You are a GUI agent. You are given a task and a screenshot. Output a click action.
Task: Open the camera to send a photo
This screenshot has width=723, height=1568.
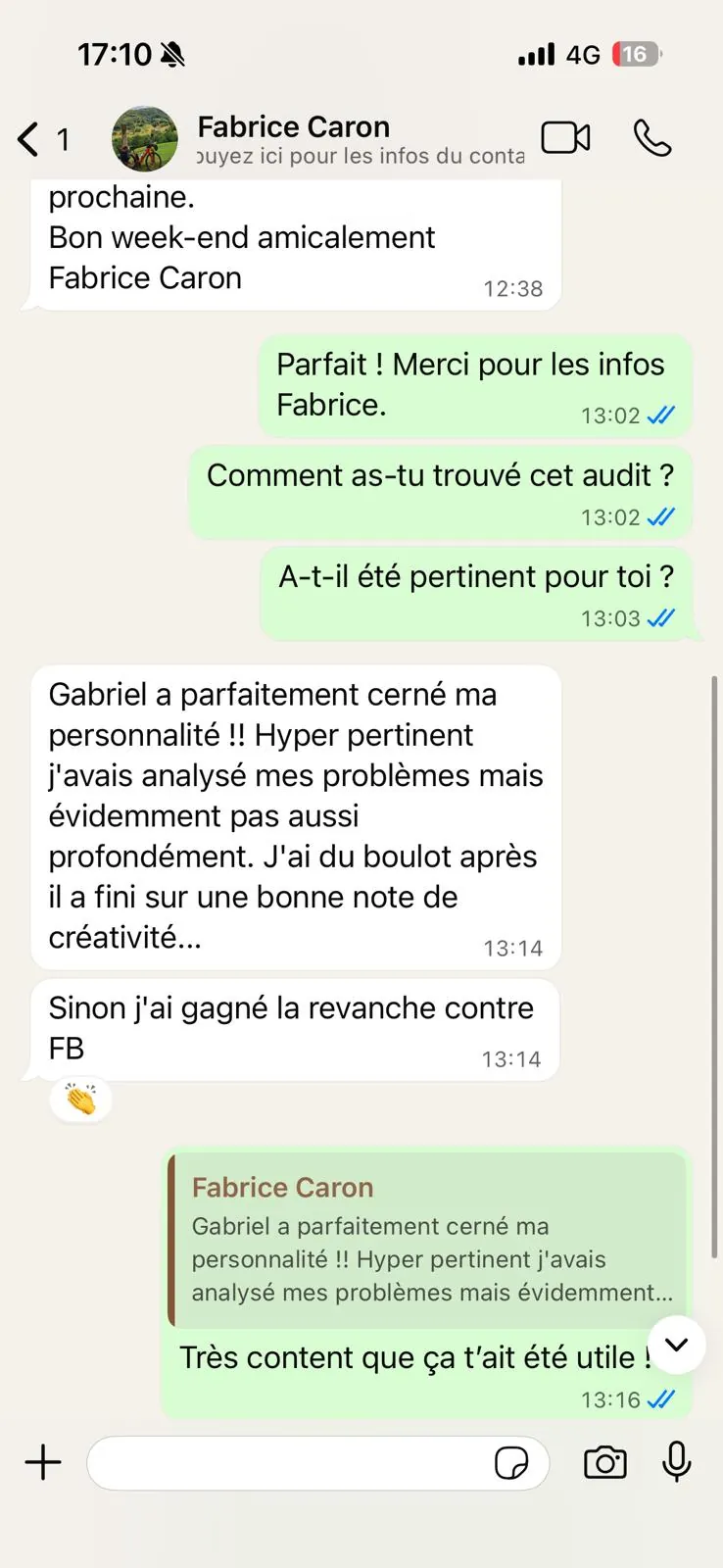click(605, 1463)
